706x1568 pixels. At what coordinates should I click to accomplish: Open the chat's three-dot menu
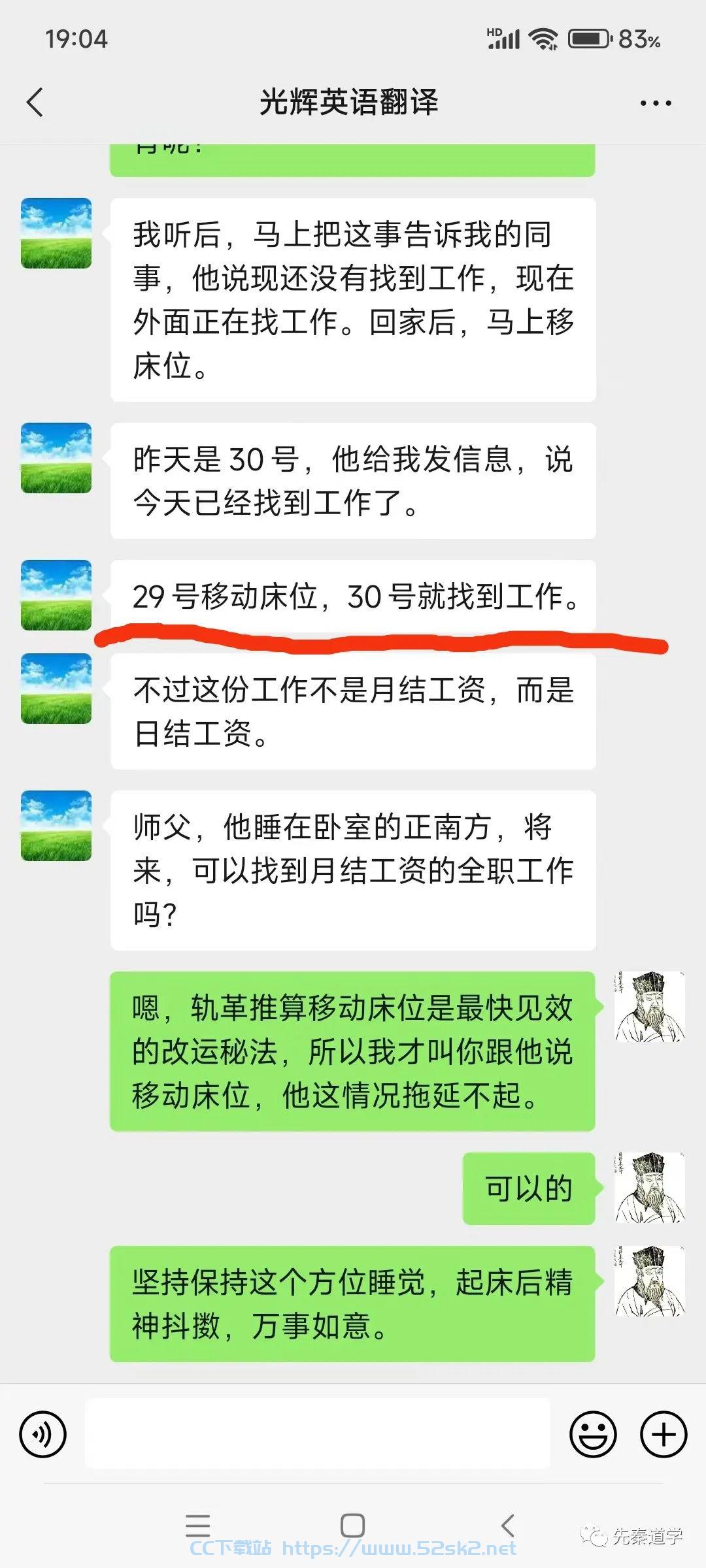point(656,103)
